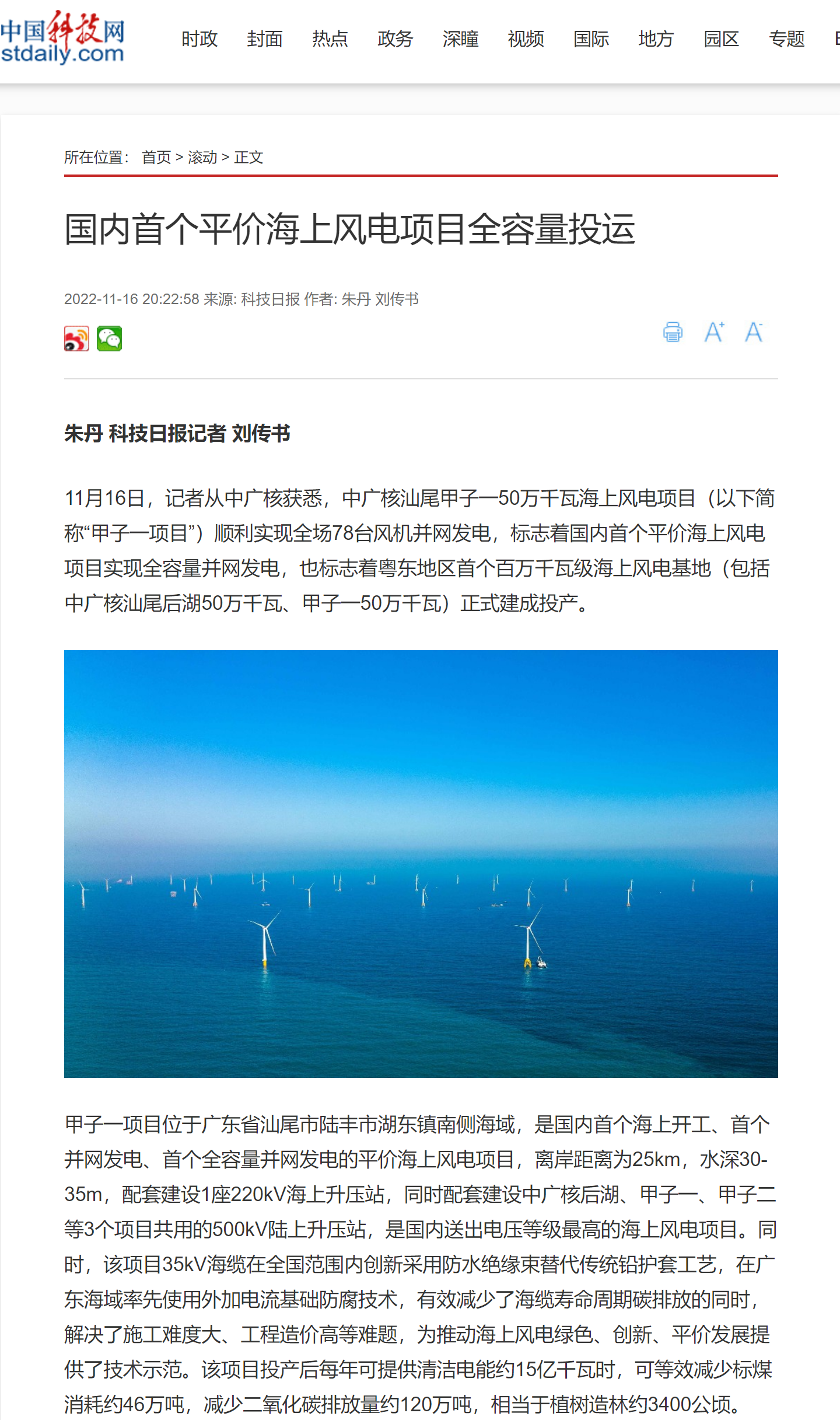This screenshot has width=840, height=1420.
Task: Open 滚动 from the breadcrumb trail
Action: tap(202, 157)
